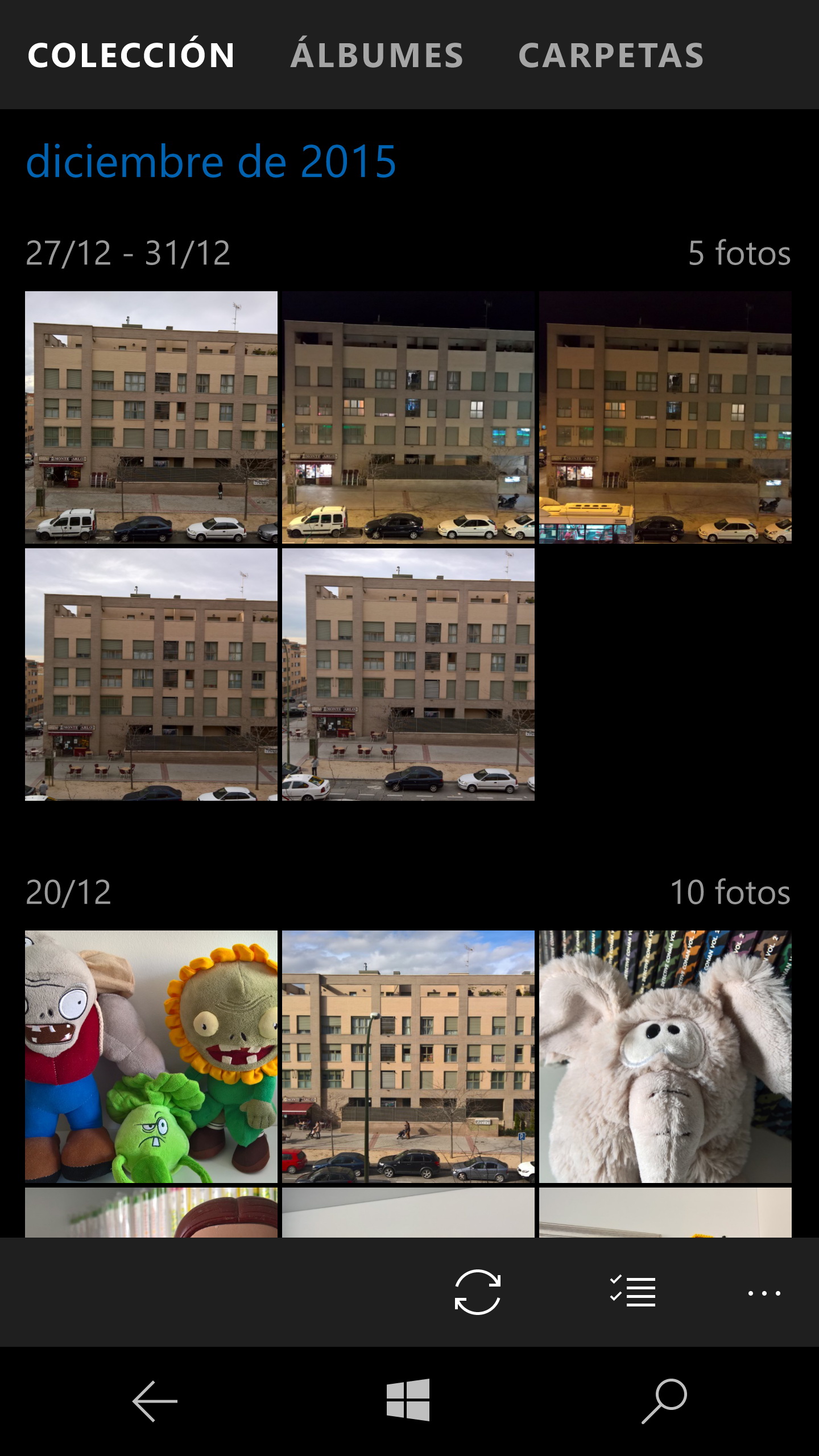Image resolution: width=819 pixels, height=1456 pixels.
Task: Switch to the ÁLBUMES tab
Action: 377,55
